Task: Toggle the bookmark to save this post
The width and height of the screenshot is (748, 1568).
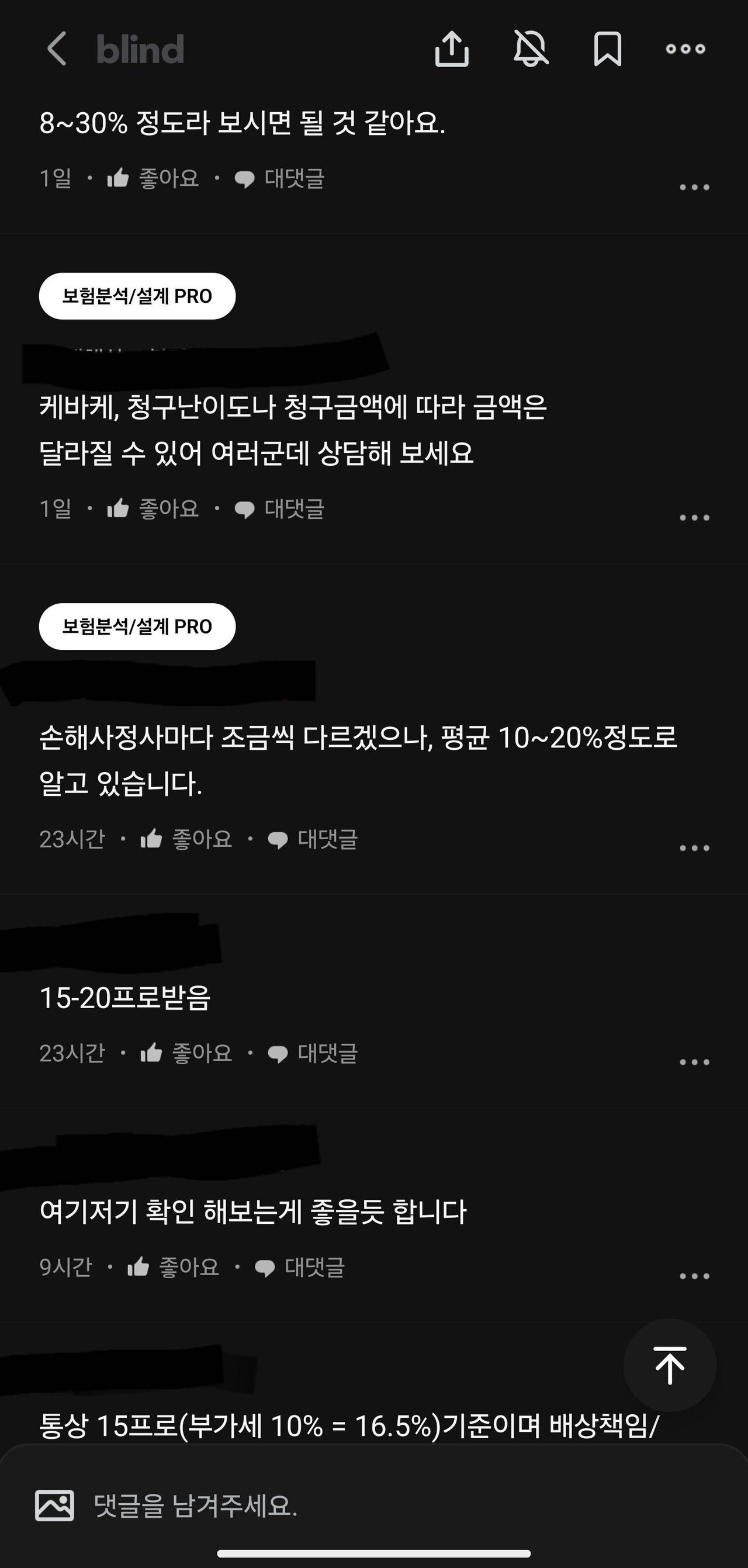Action: click(608, 50)
